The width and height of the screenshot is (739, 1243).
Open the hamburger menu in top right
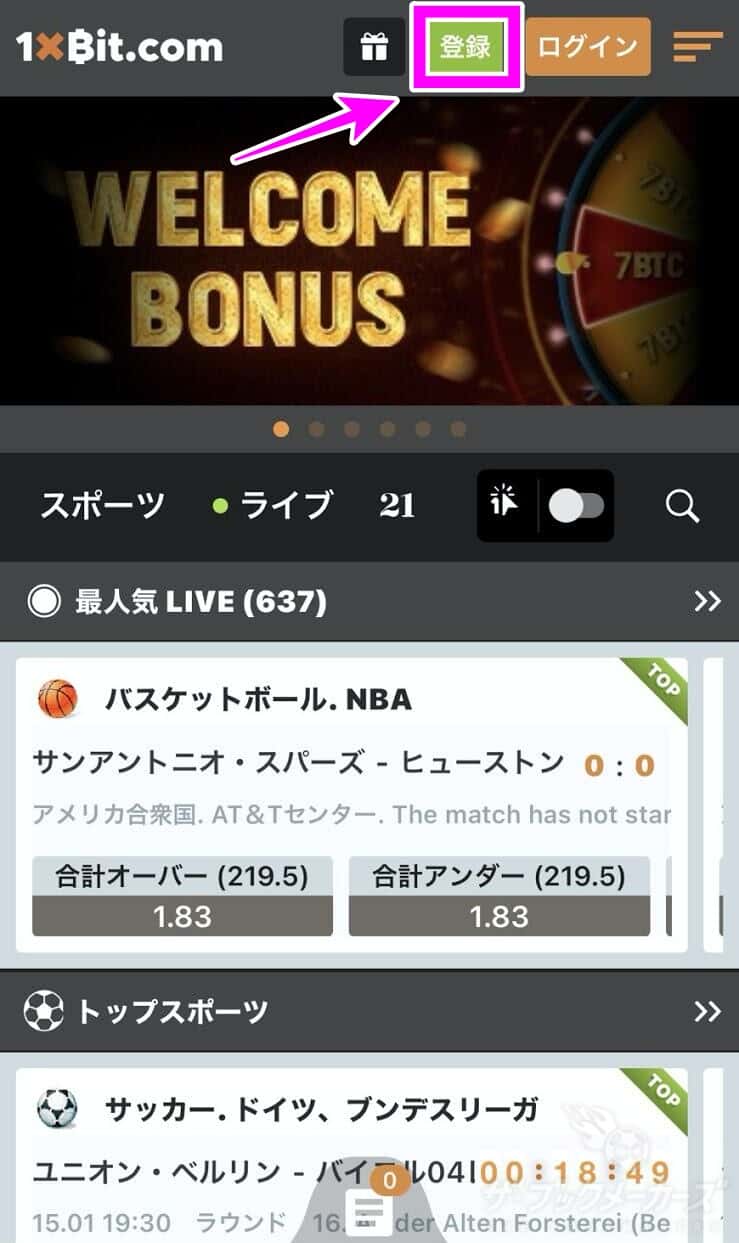(697, 46)
